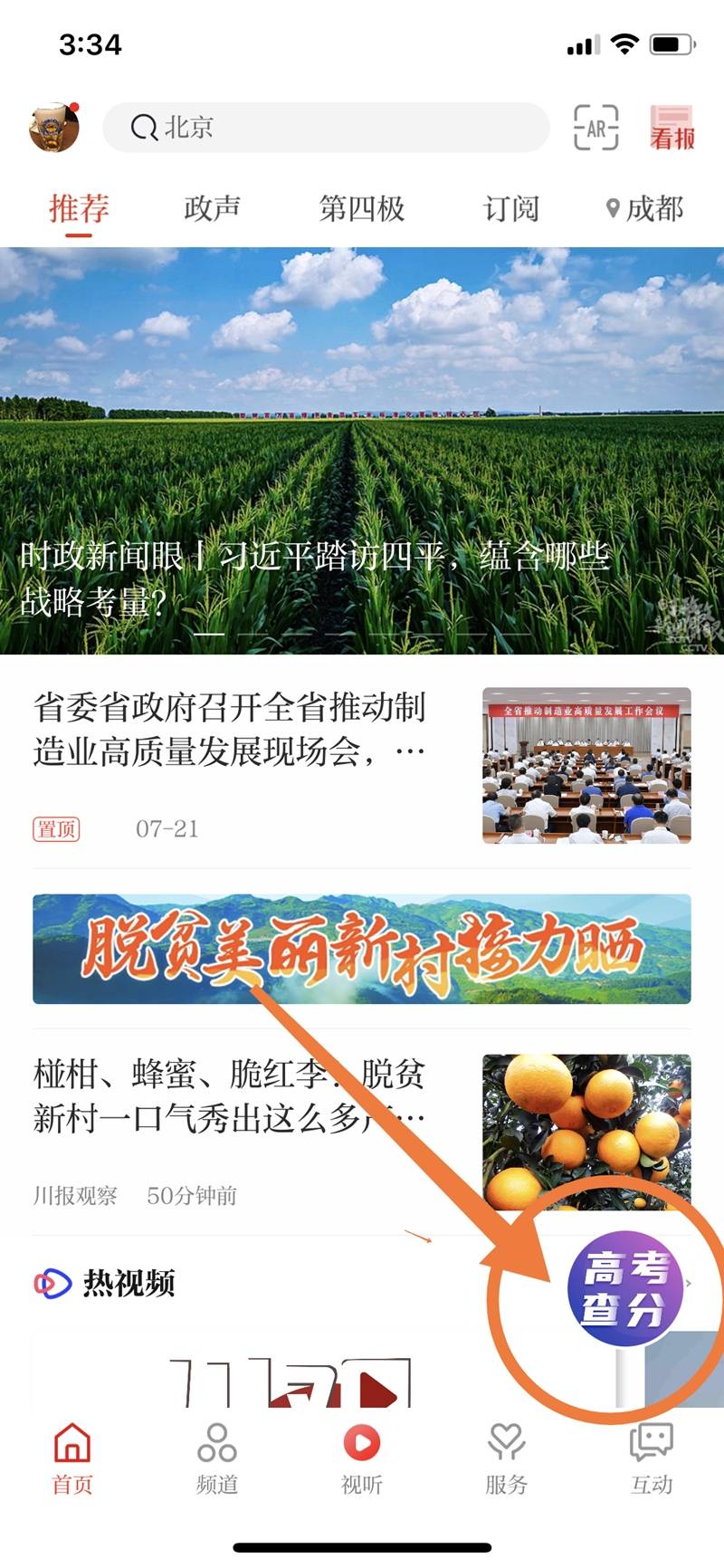The width and height of the screenshot is (724, 1568).
Task: Switch to the 互动 tab
Action: (x=651, y=1458)
